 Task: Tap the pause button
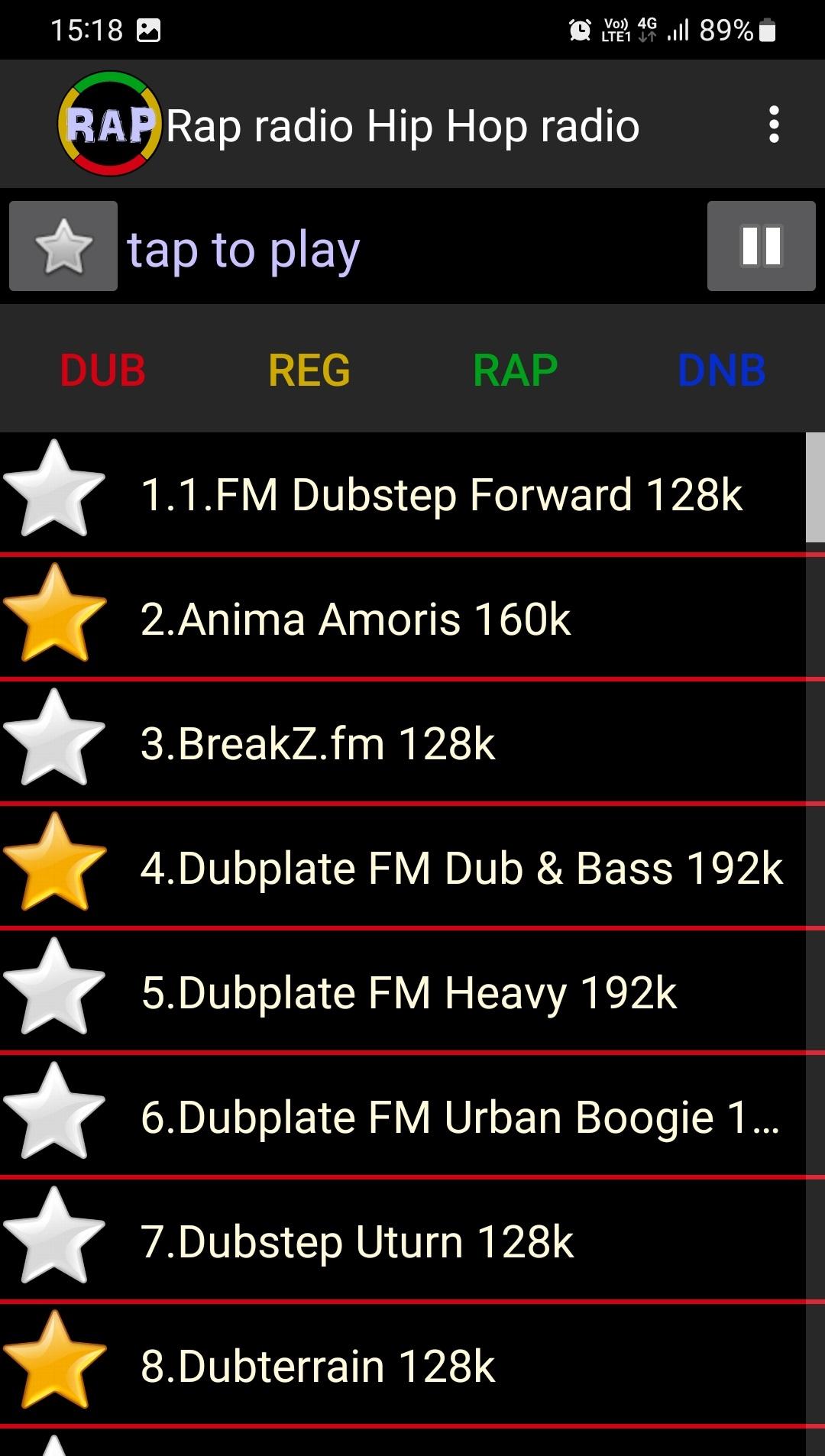pyautogui.click(x=761, y=246)
